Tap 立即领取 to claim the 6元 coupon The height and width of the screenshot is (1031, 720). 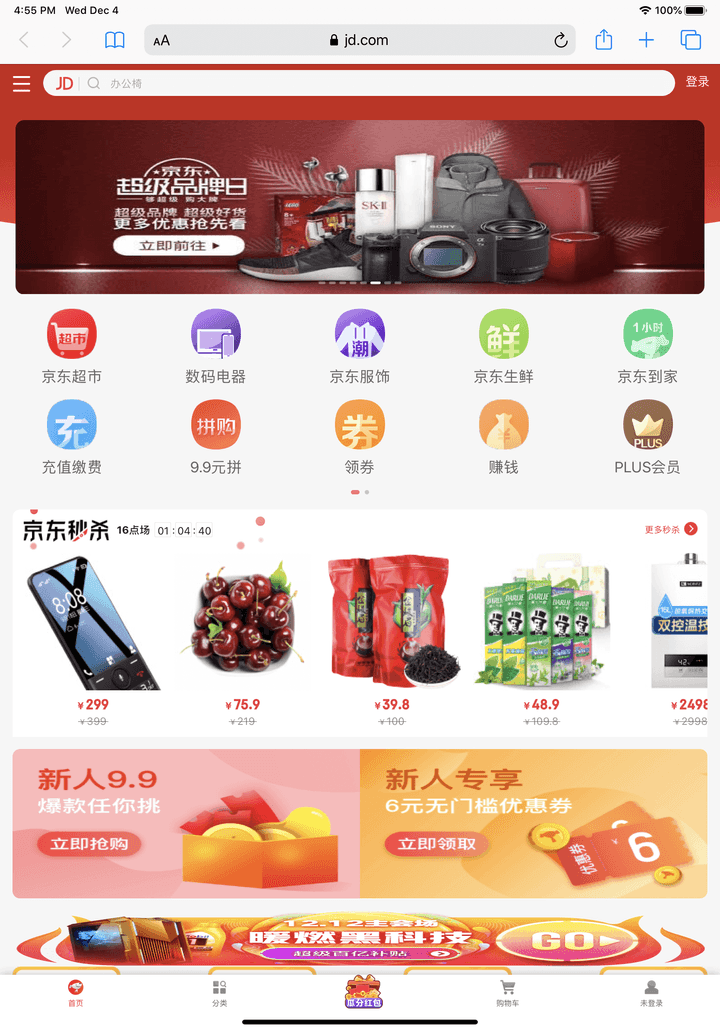pyautogui.click(x=437, y=844)
